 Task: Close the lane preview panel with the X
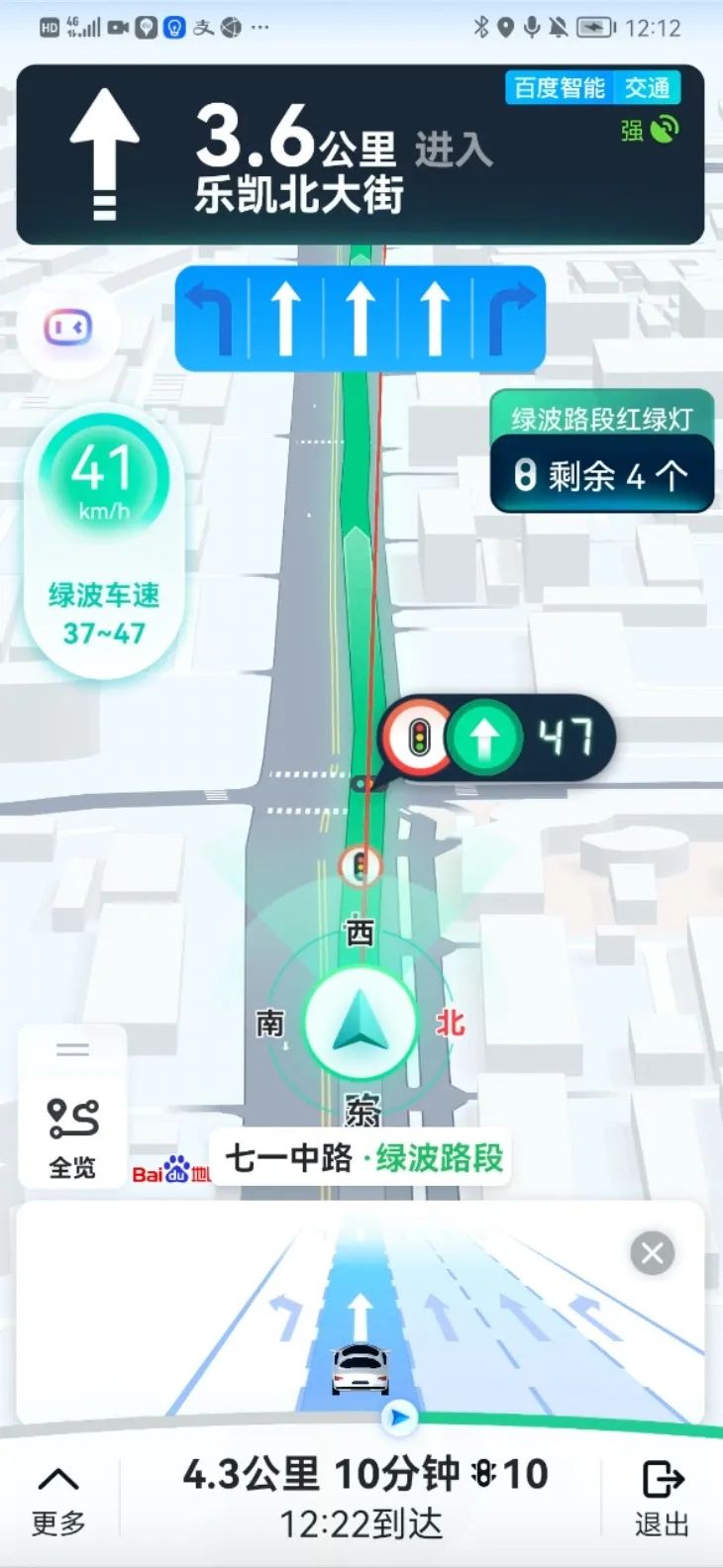click(x=652, y=1251)
